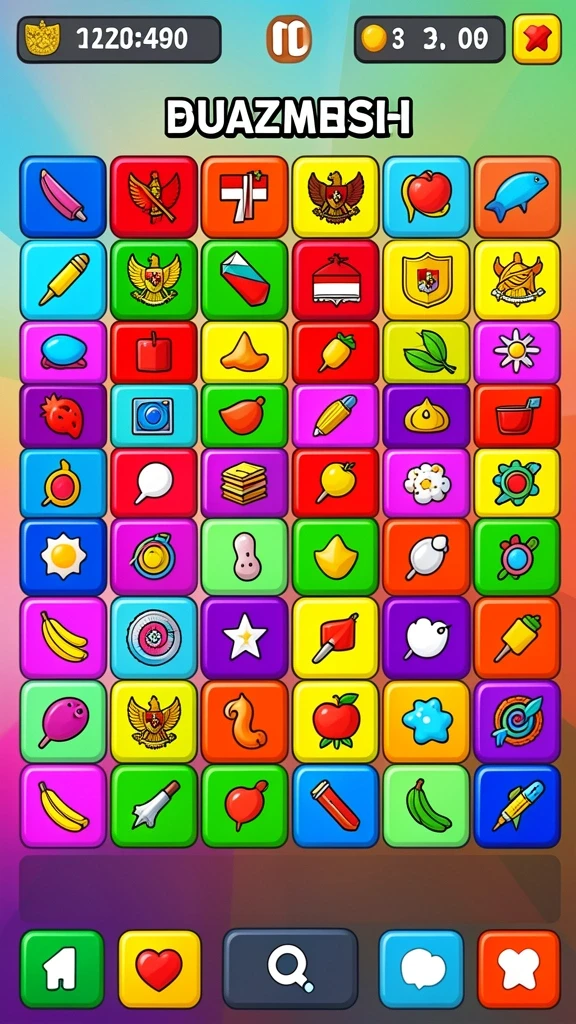Pause the game with the top button

click(289, 39)
